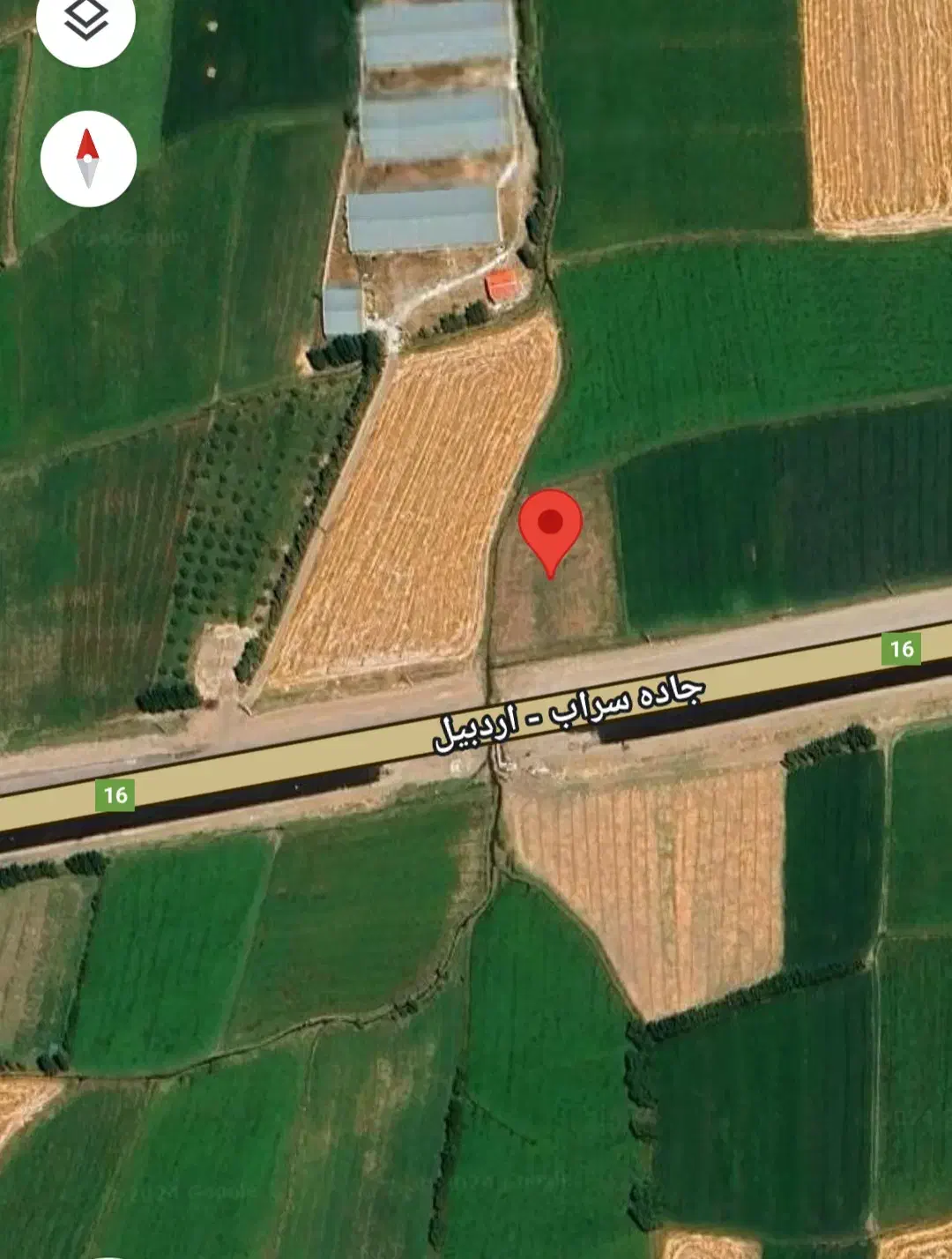
Task: Open the map layers selector
Action: 86,21
